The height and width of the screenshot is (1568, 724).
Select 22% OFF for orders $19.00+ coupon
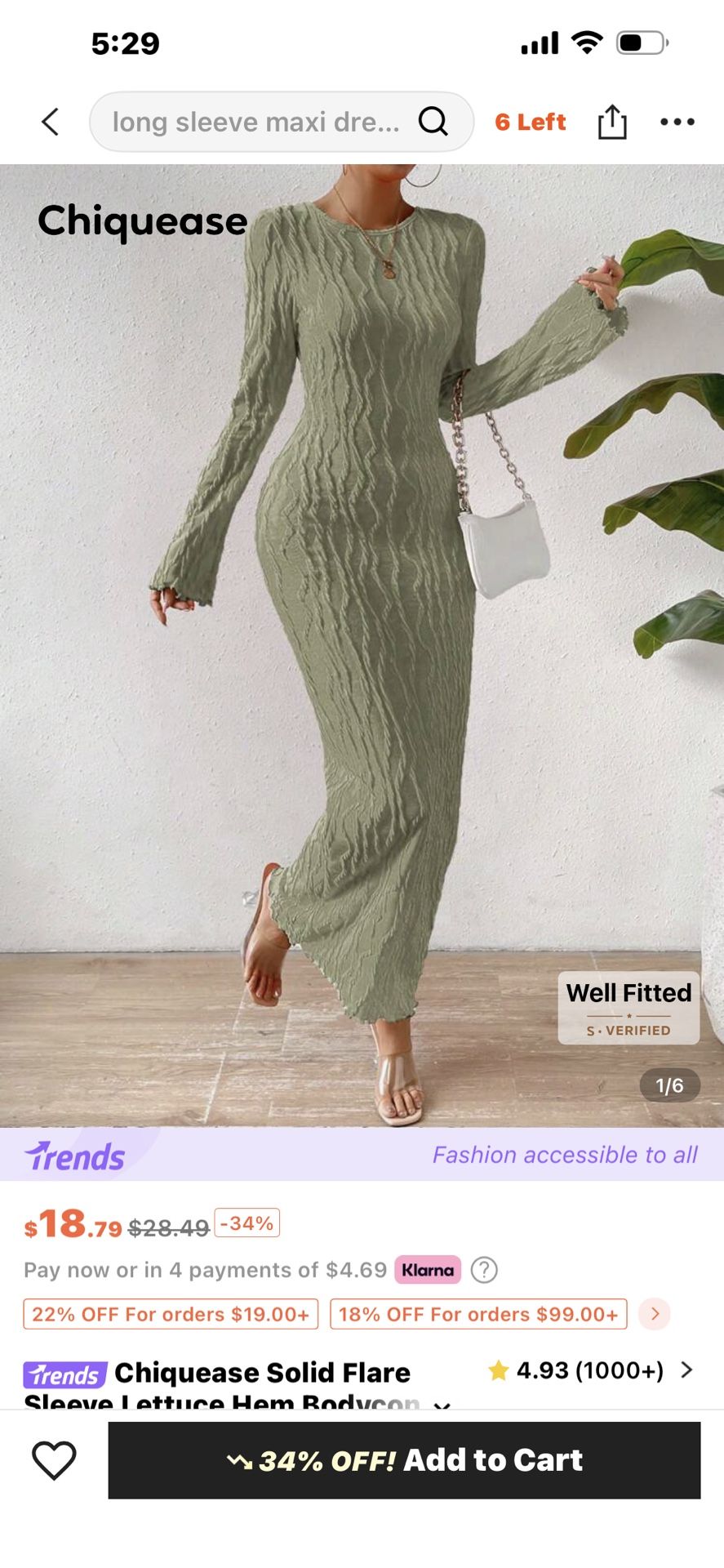[x=171, y=1314]
